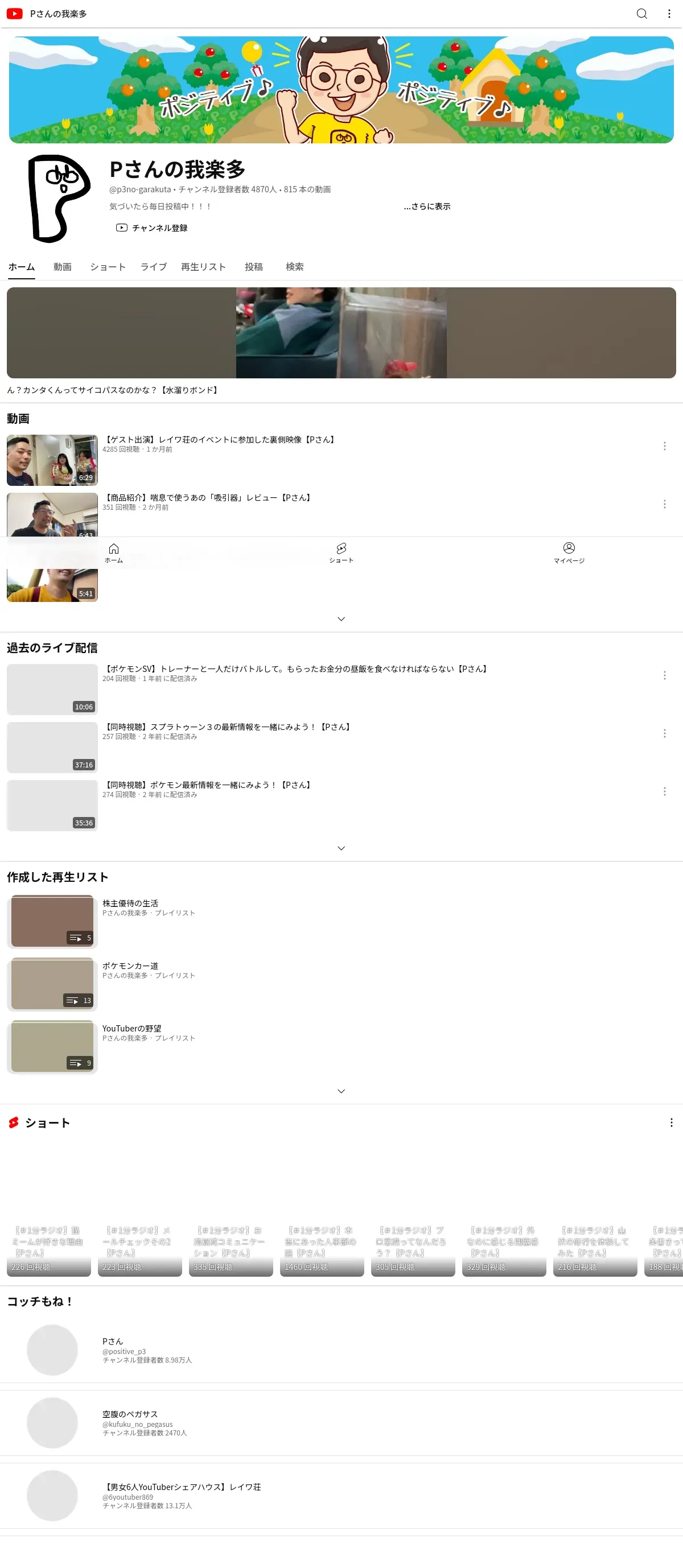Subscribe with the チャンネル登録 button

click(151, 228)
